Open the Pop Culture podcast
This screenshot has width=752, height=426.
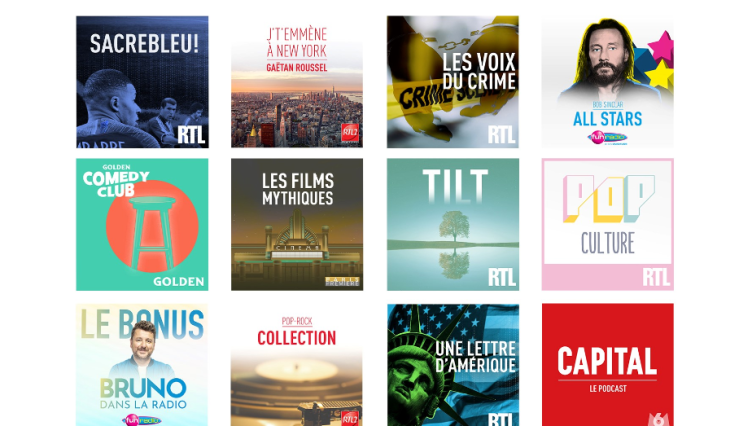608,225
